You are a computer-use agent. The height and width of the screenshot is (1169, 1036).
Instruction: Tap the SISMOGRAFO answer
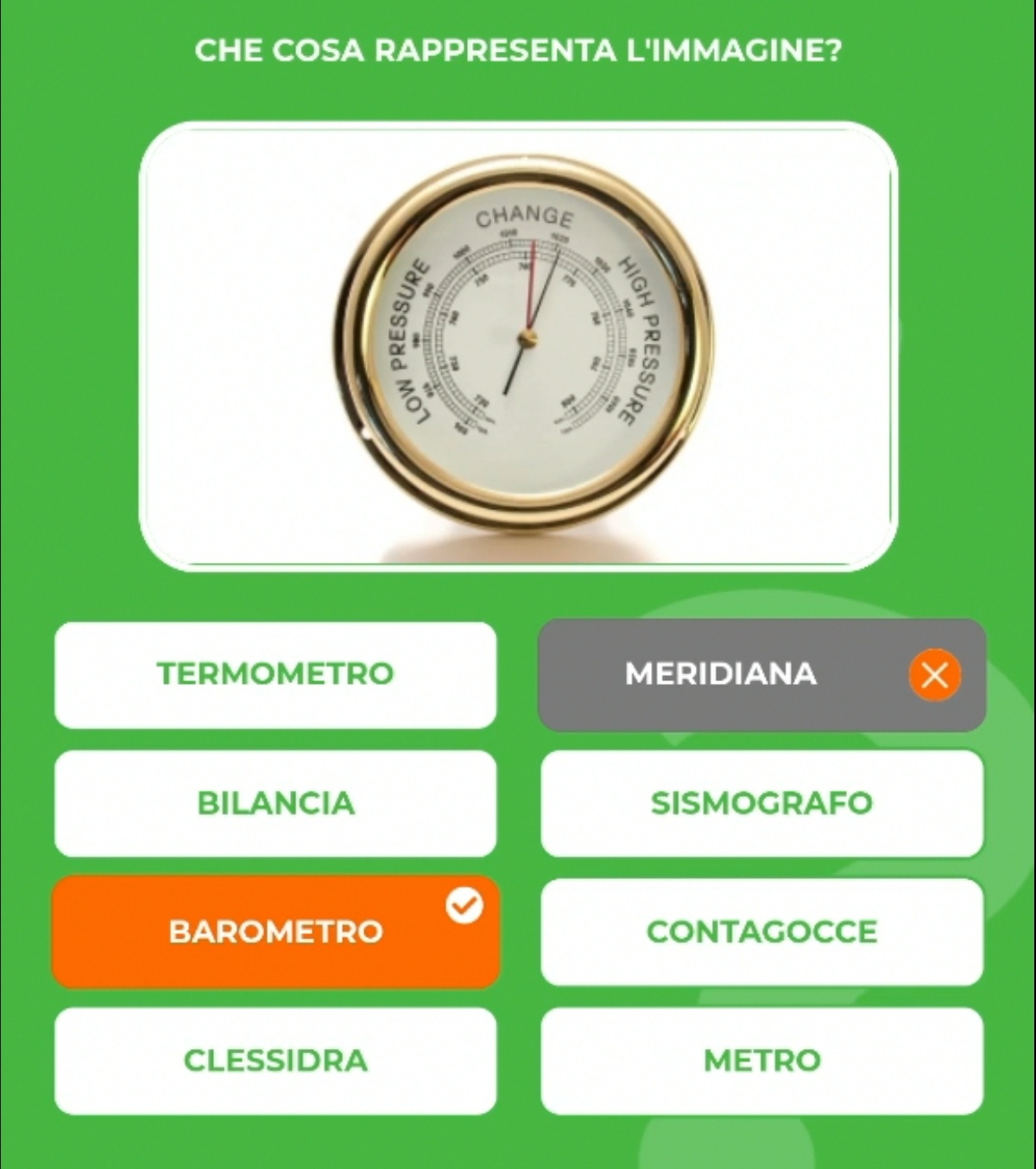click(x=761, y=803)
